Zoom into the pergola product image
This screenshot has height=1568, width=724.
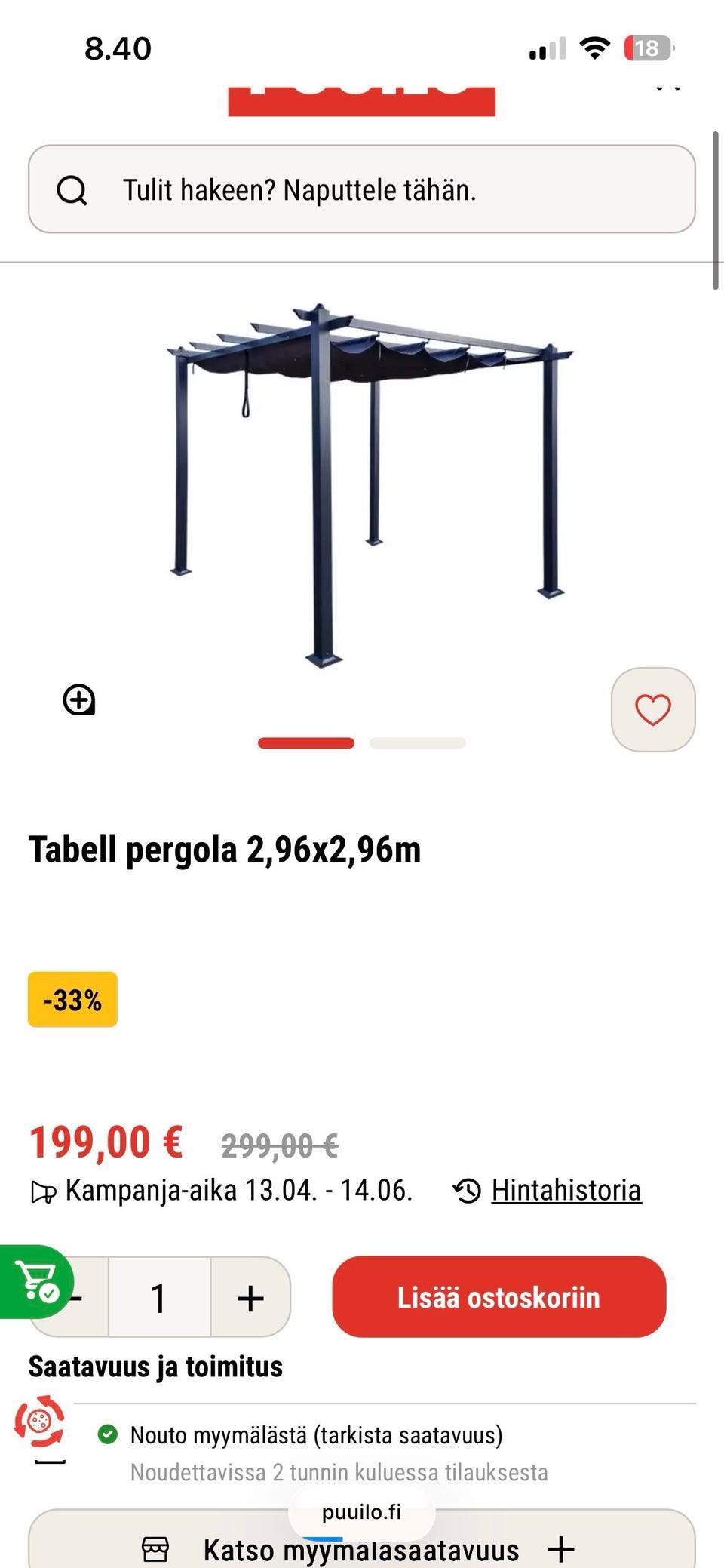point(78,700)
